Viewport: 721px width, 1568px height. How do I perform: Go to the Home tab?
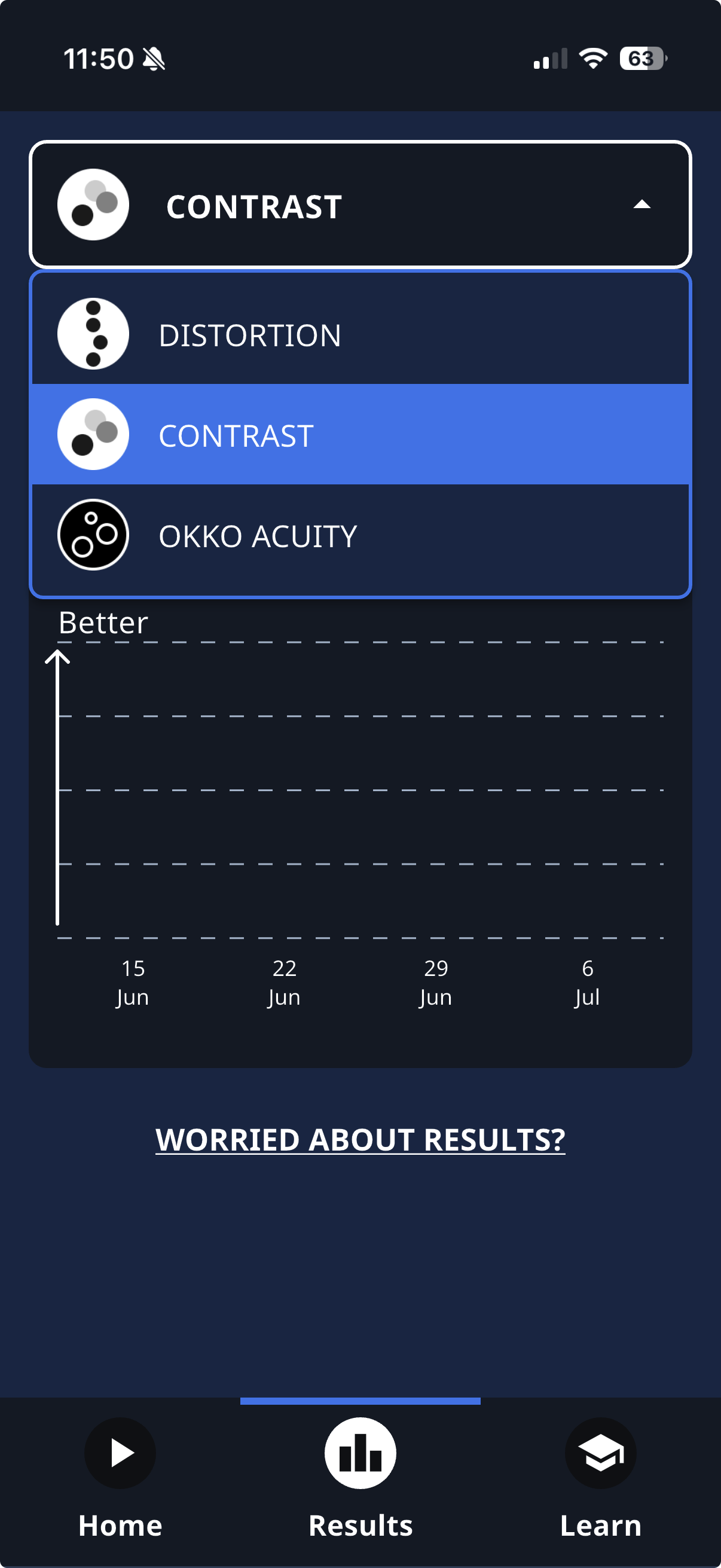tap(120, 1479)
